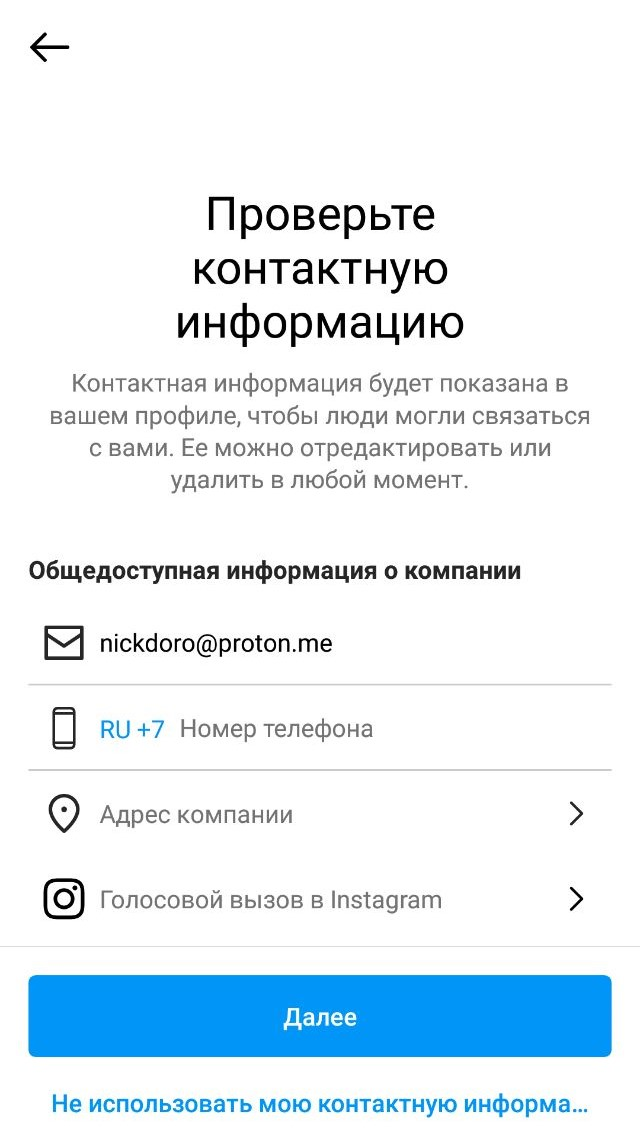Open the RU +7 country code picker
Screen dimensions: 640x1144
(x=131, y=729)
